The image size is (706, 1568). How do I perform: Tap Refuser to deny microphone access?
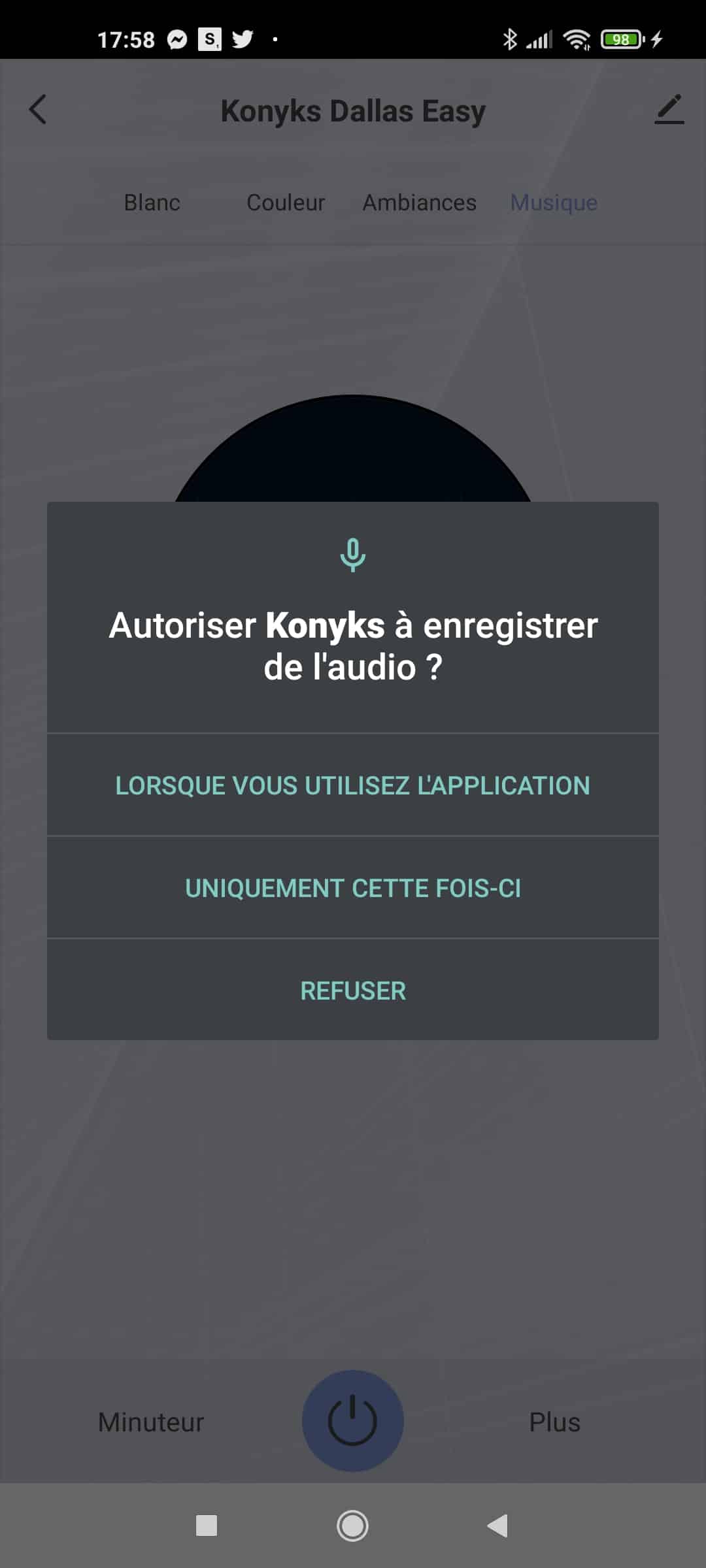(353, 990)
